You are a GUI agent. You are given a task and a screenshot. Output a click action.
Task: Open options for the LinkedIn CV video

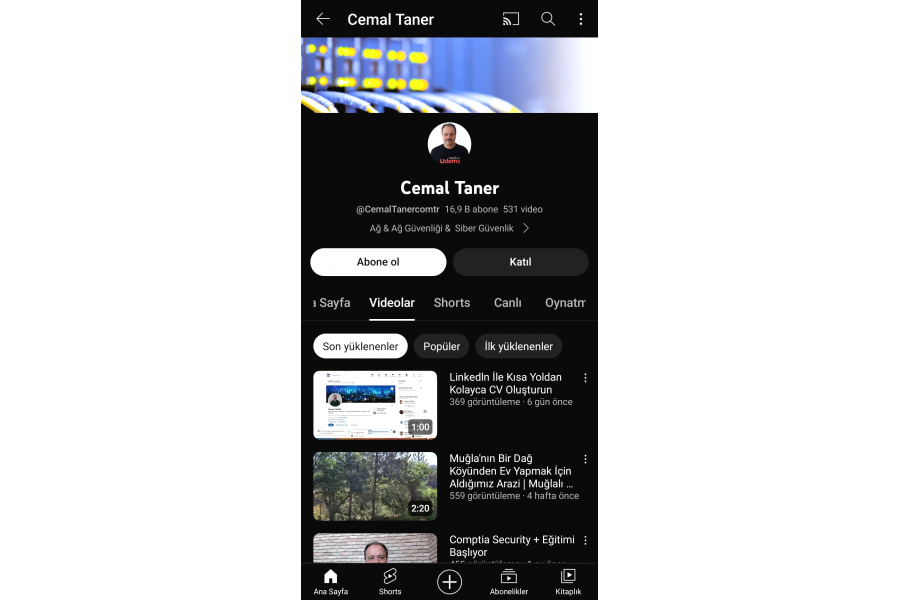[586, 378]
